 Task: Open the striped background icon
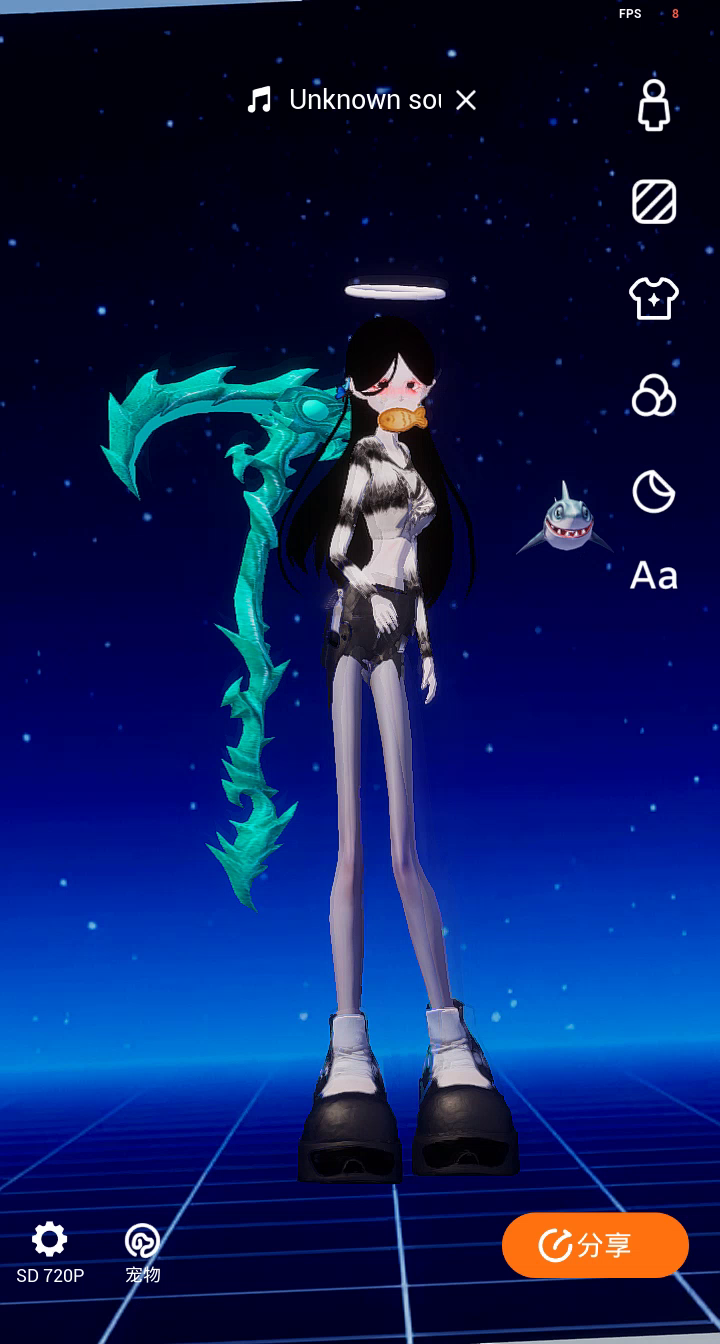654,202
